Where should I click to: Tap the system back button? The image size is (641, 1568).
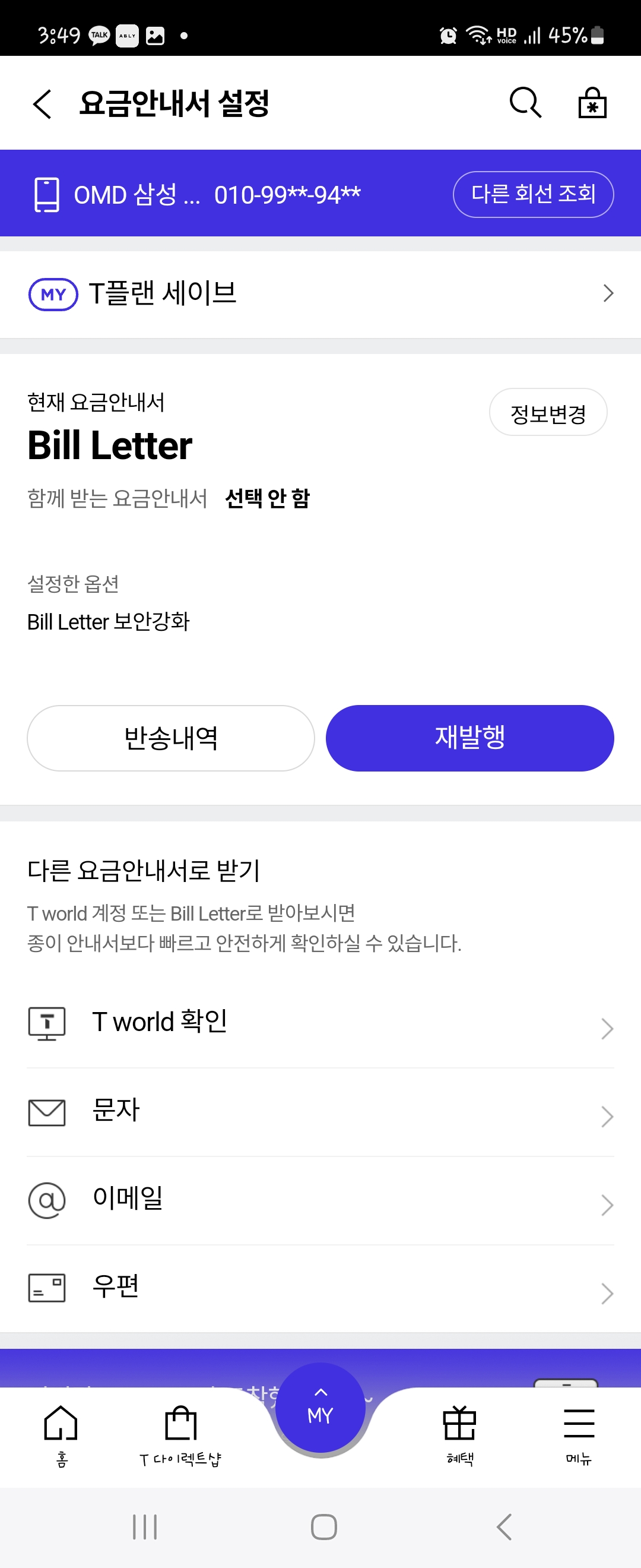tap(503, 1526)
